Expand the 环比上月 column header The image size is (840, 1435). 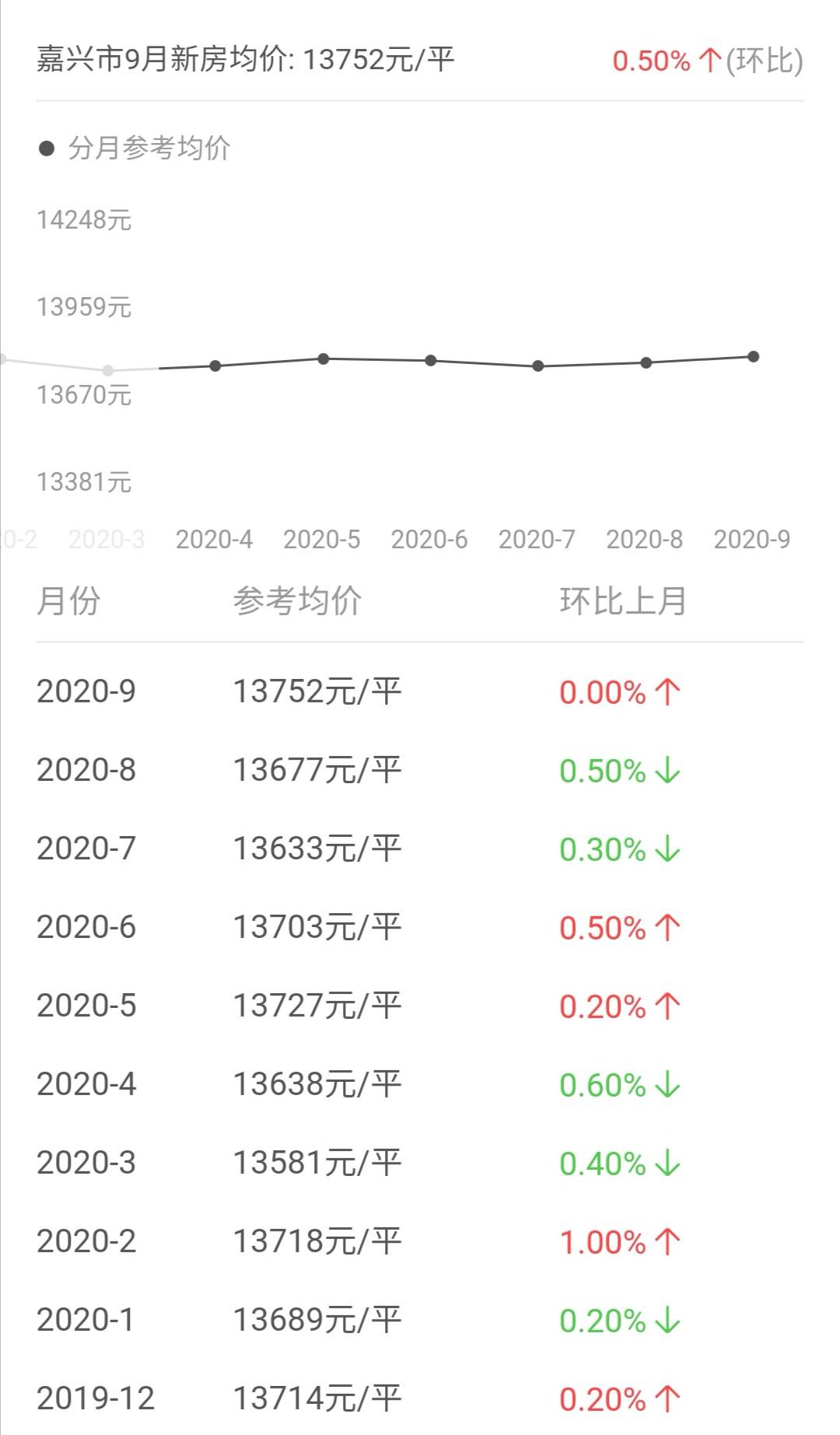pos(624,599)
